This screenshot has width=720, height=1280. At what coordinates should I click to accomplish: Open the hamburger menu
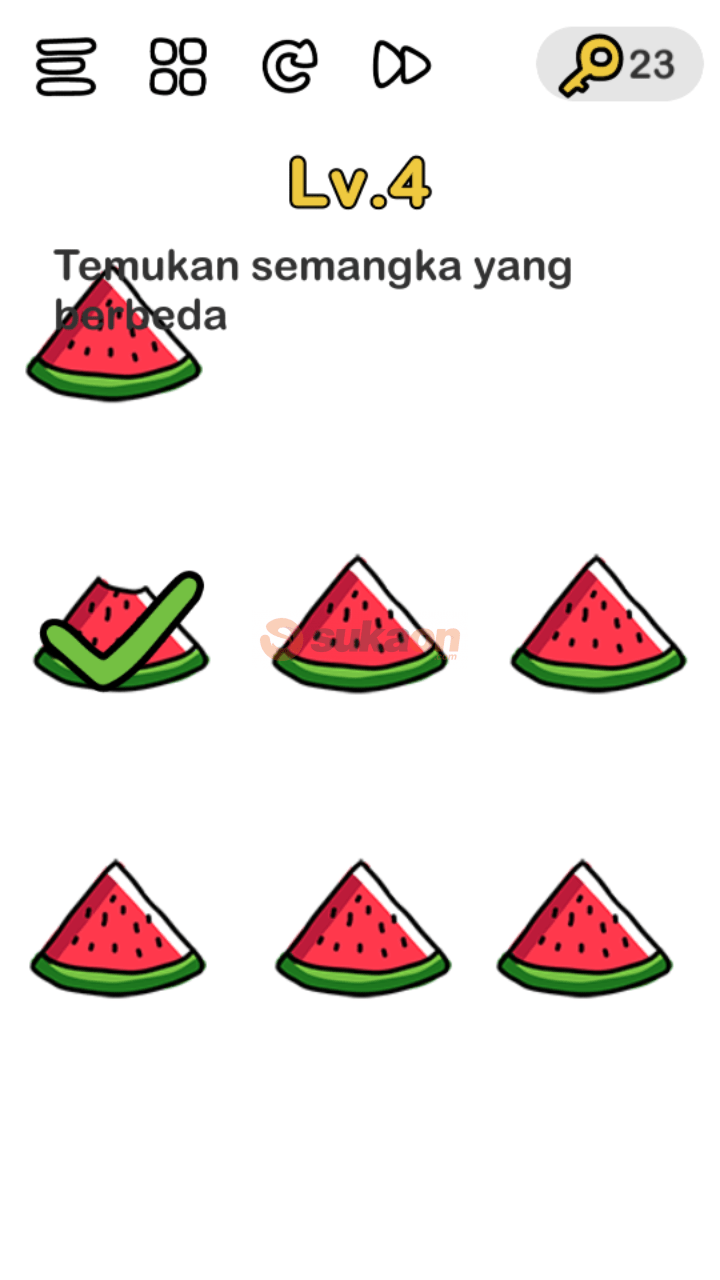click(66, 66)
